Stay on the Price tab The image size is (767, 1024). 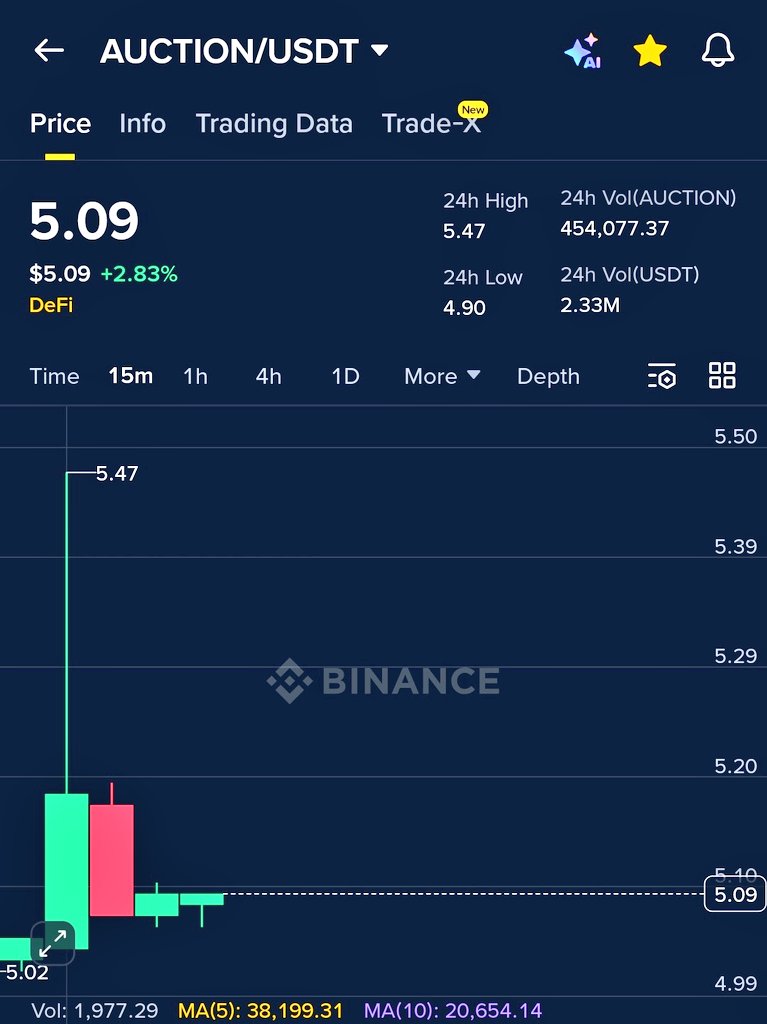pos(60,123)
